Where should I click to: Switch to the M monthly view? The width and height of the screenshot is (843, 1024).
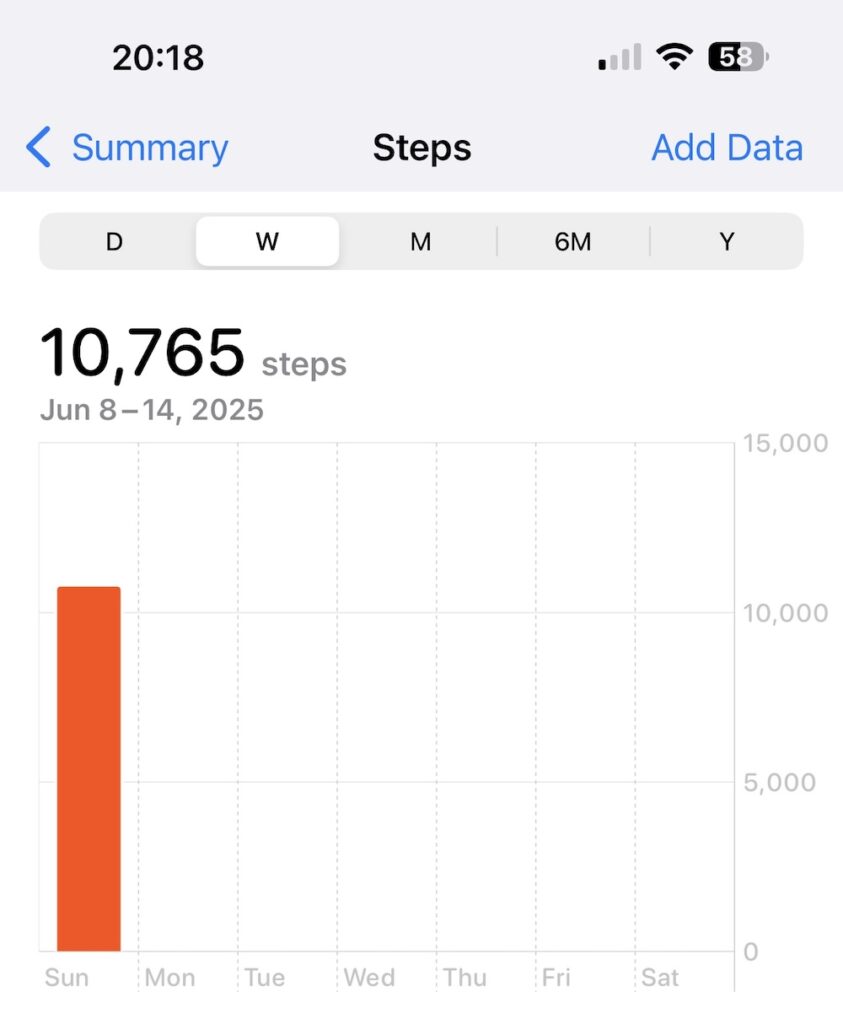pos(420,241)
